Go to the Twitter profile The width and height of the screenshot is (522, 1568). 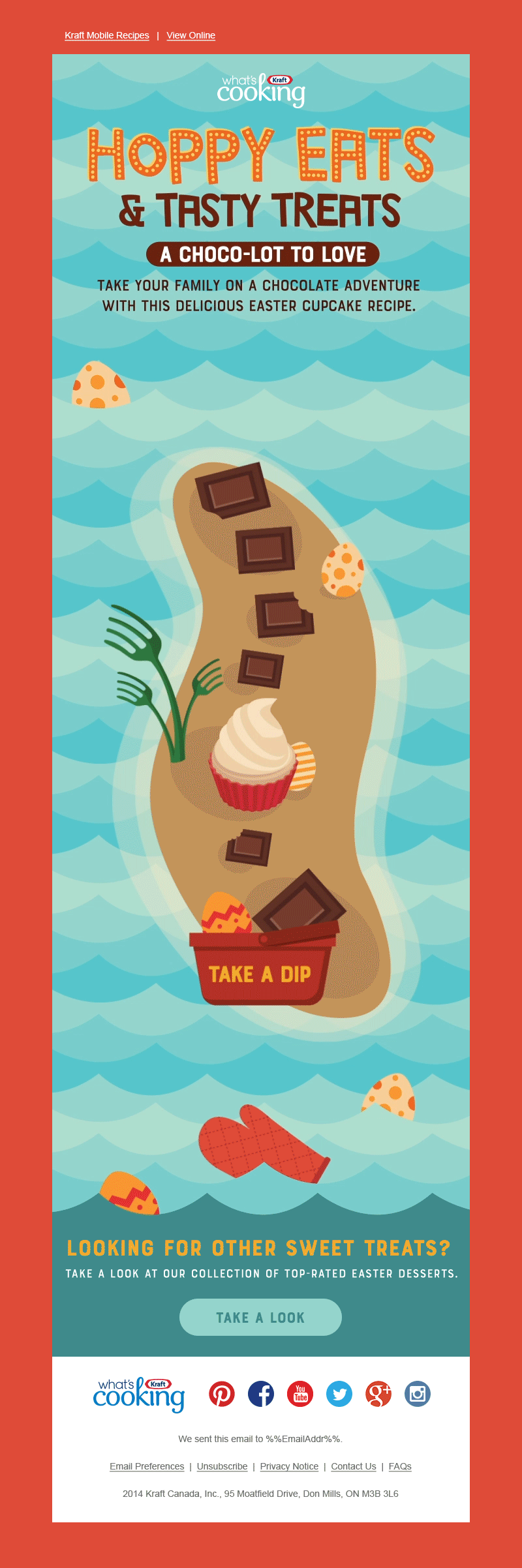pos(339,1394)
